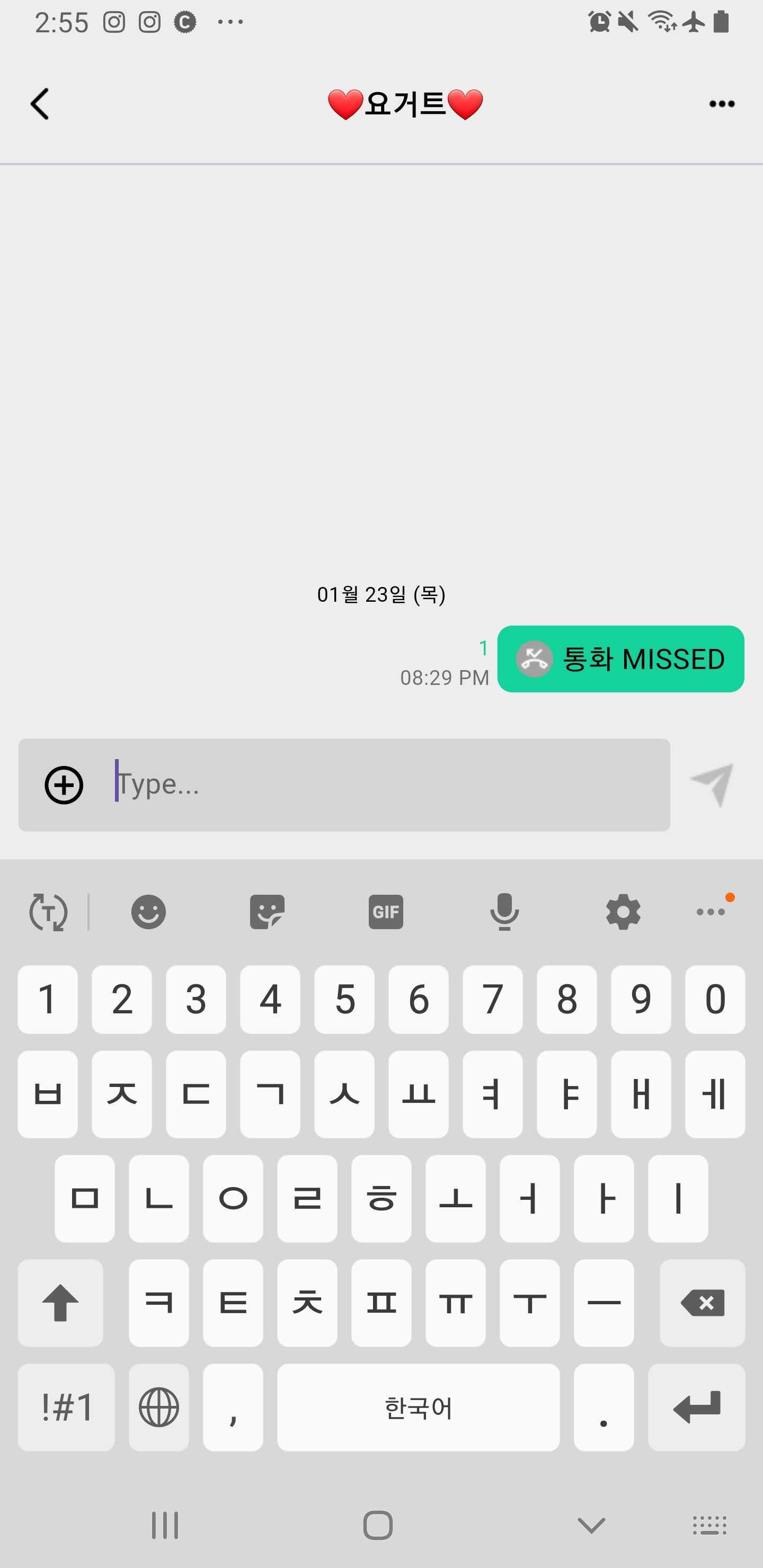Viewport: 763px width, 1568px height.
Task: Open the attachment plus button
Action: click(64, 785)
